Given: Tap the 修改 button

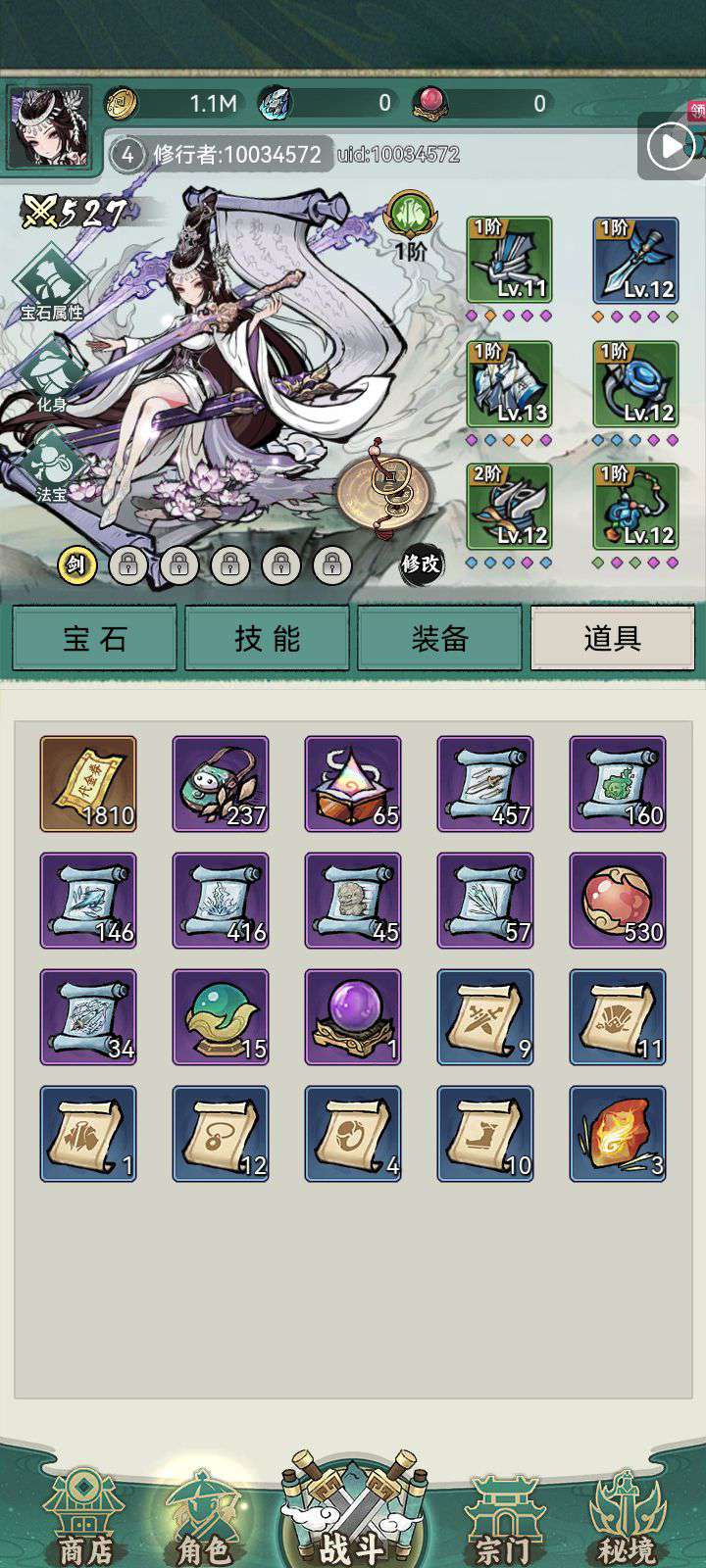Looking at the screenshot, I should tap(421, 563).
